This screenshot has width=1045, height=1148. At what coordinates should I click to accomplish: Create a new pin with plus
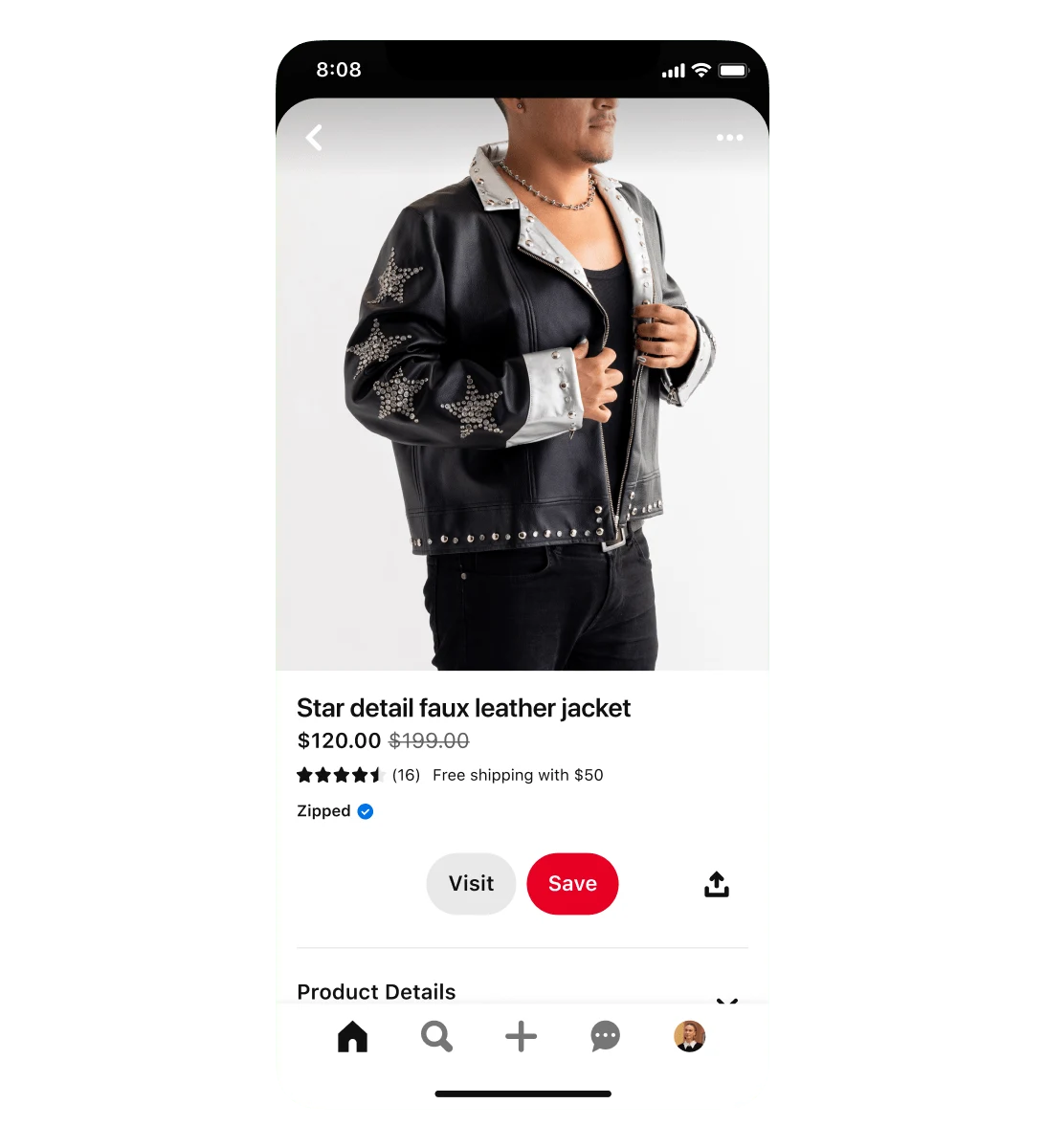coord(521,1036)
